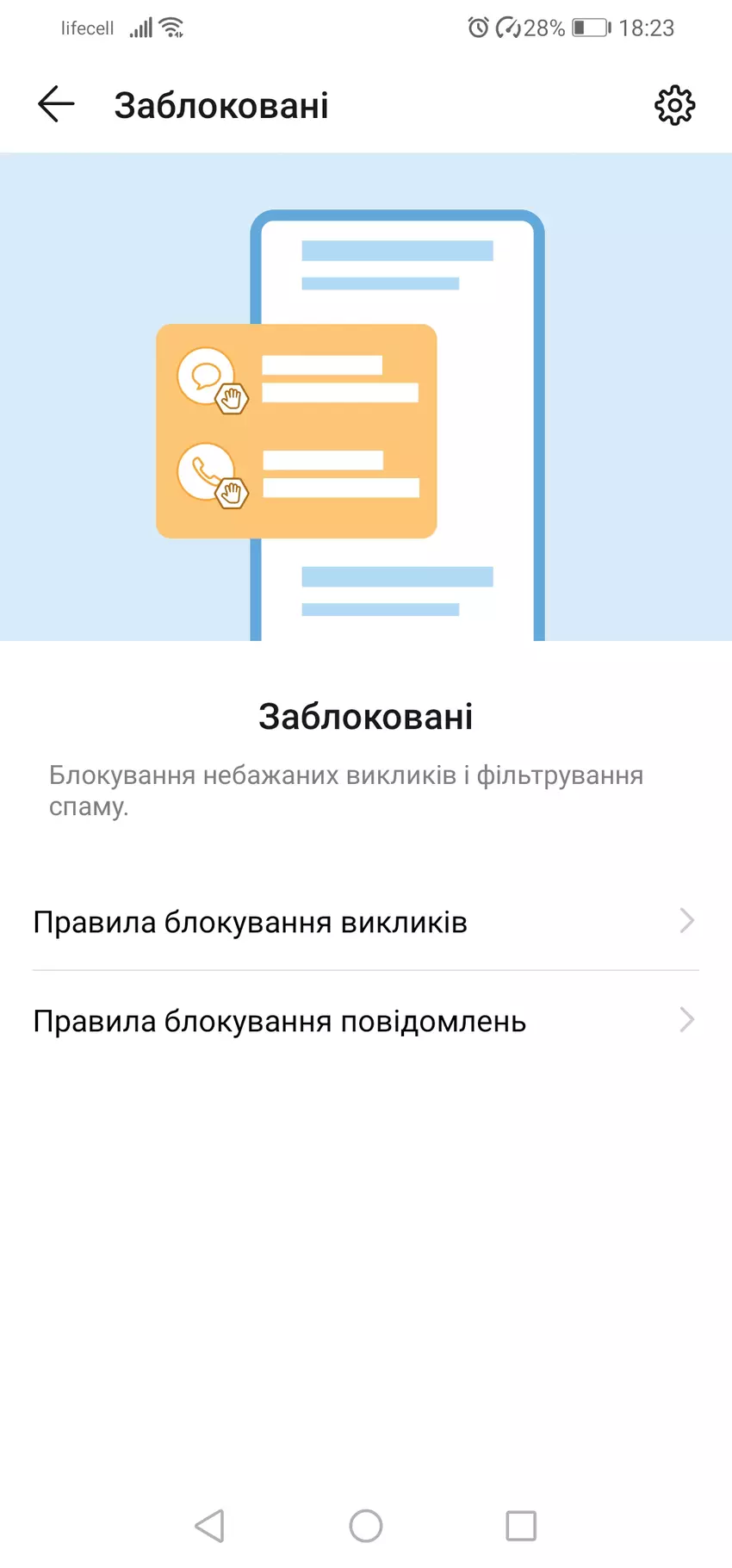
Task: Open the settings gear icon
Action: (674, 105)
